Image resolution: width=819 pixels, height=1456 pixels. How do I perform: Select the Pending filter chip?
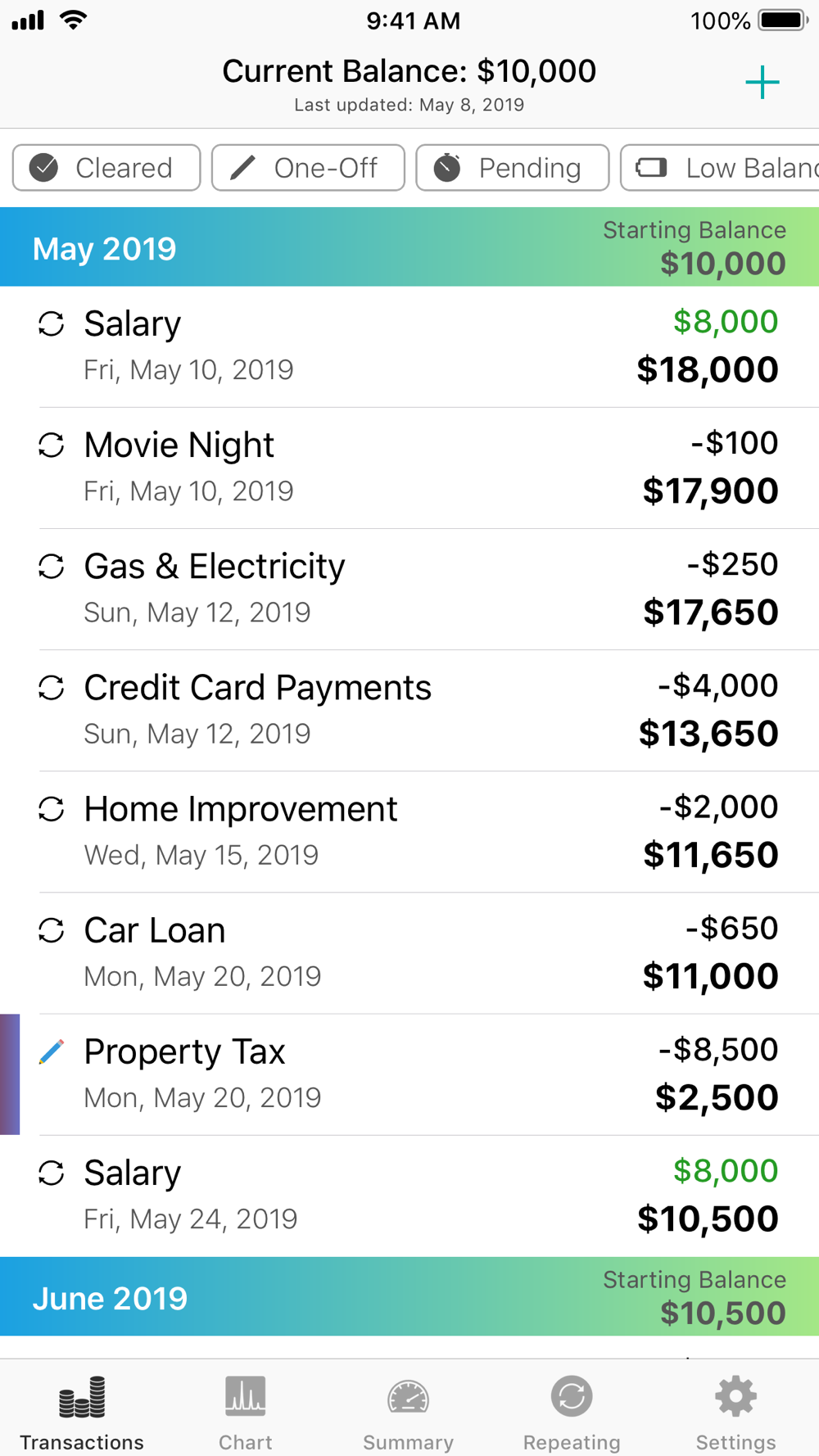click(x=512, y=168)
